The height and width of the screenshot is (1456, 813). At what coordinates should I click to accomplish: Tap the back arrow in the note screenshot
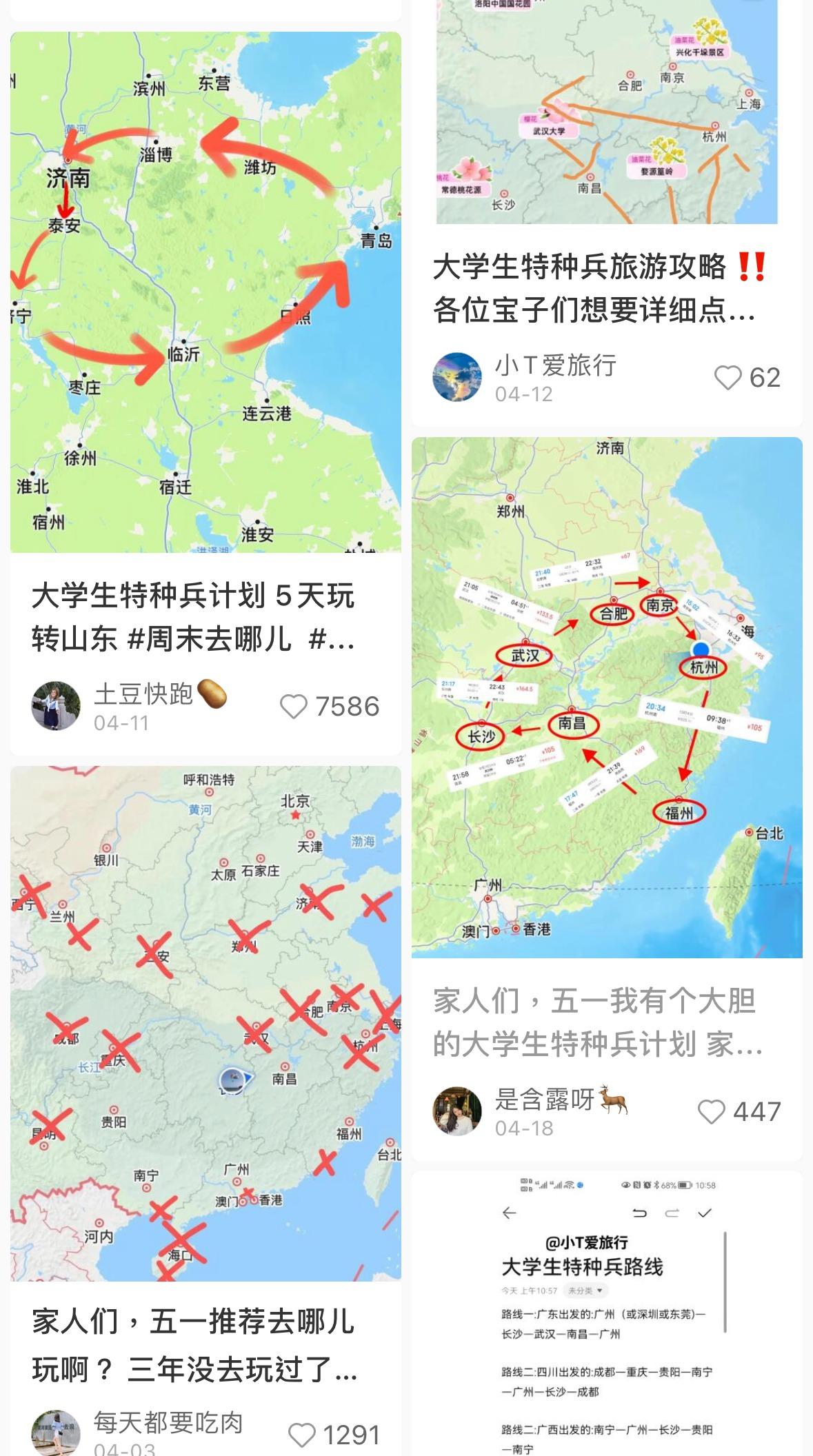coord(508,1211)
